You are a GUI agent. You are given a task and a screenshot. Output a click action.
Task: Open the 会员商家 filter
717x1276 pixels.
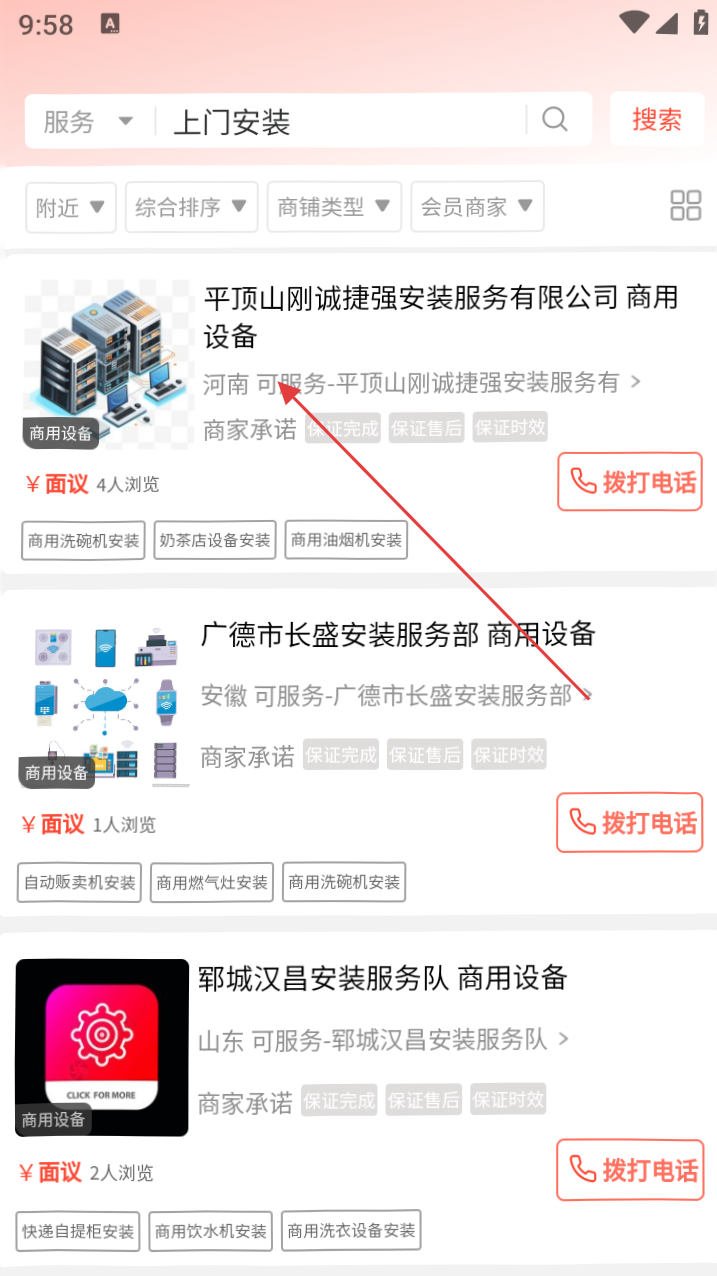(477, 207)
